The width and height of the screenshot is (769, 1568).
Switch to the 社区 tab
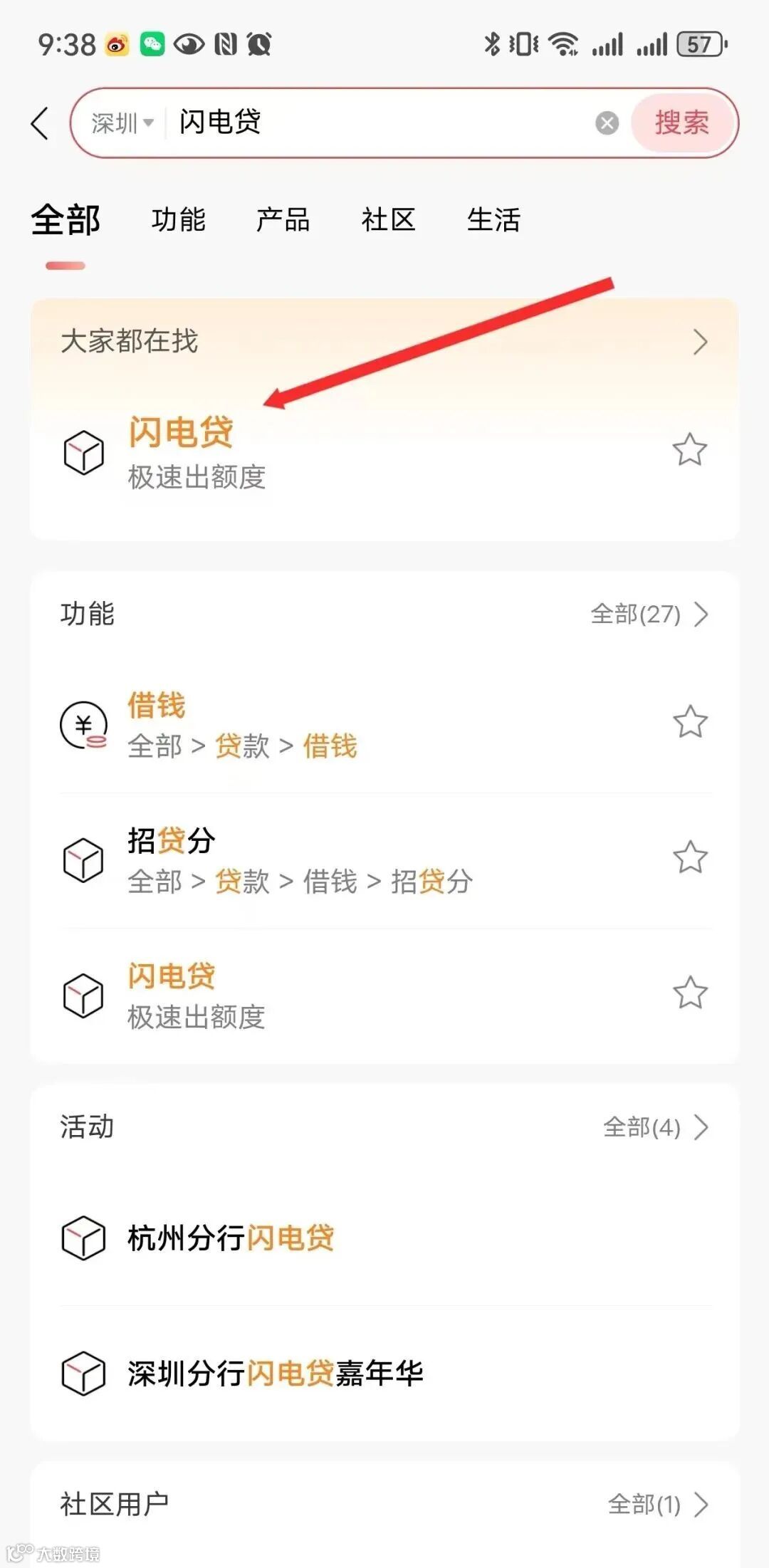388,219
